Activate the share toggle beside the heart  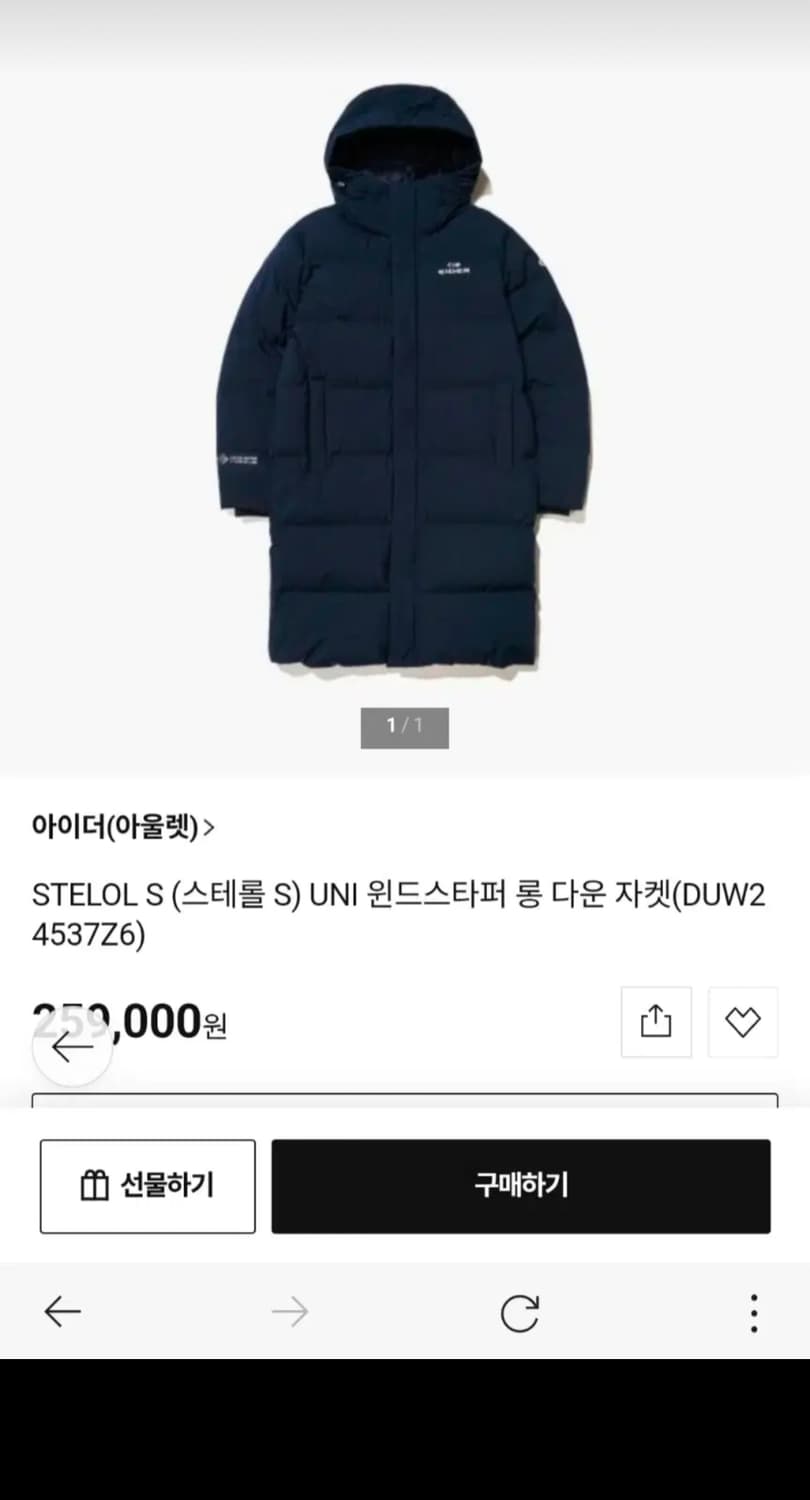point(656,1021)
